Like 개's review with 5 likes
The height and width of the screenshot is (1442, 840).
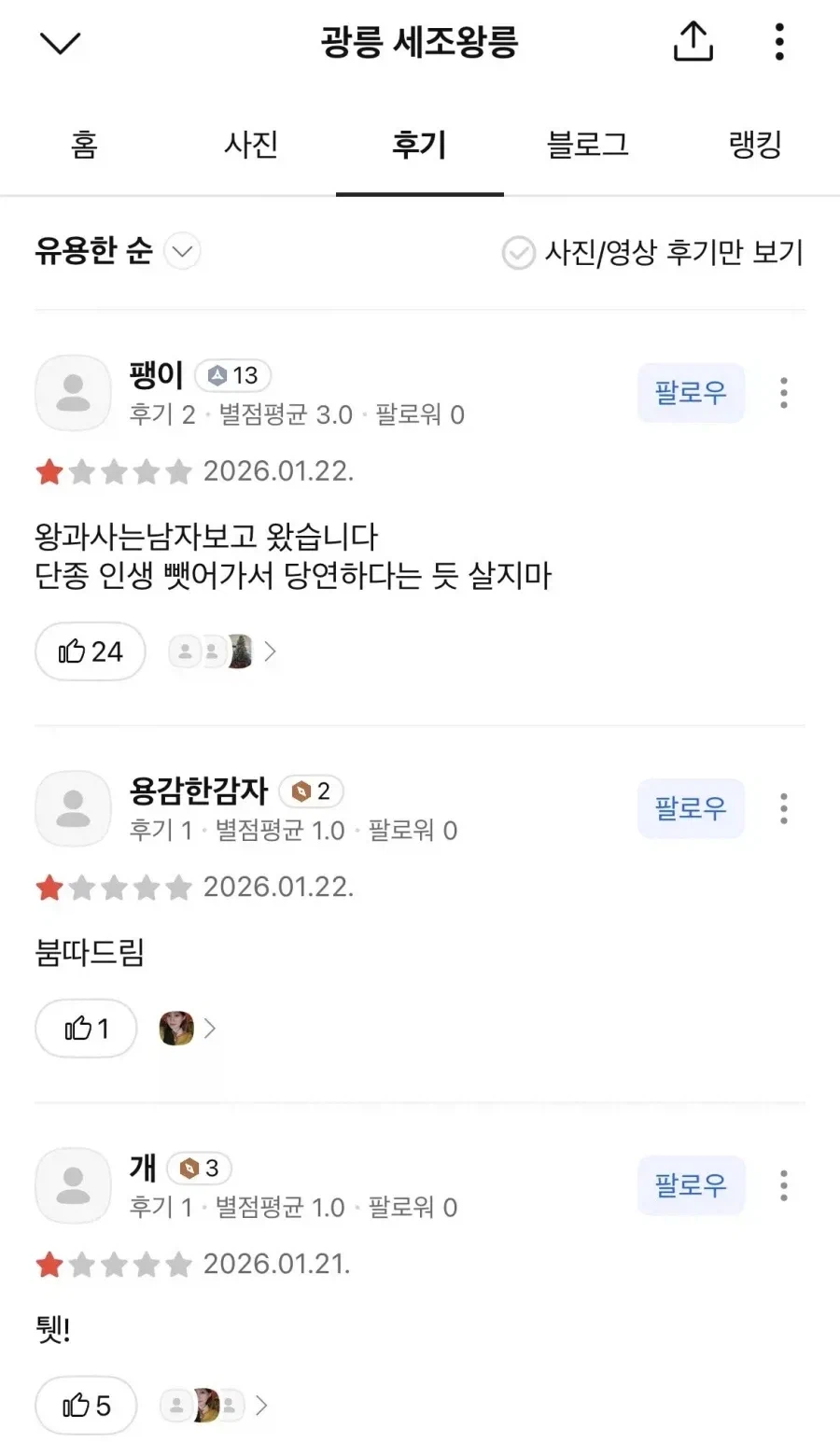pyautogui.click(x=86, y=1405)
